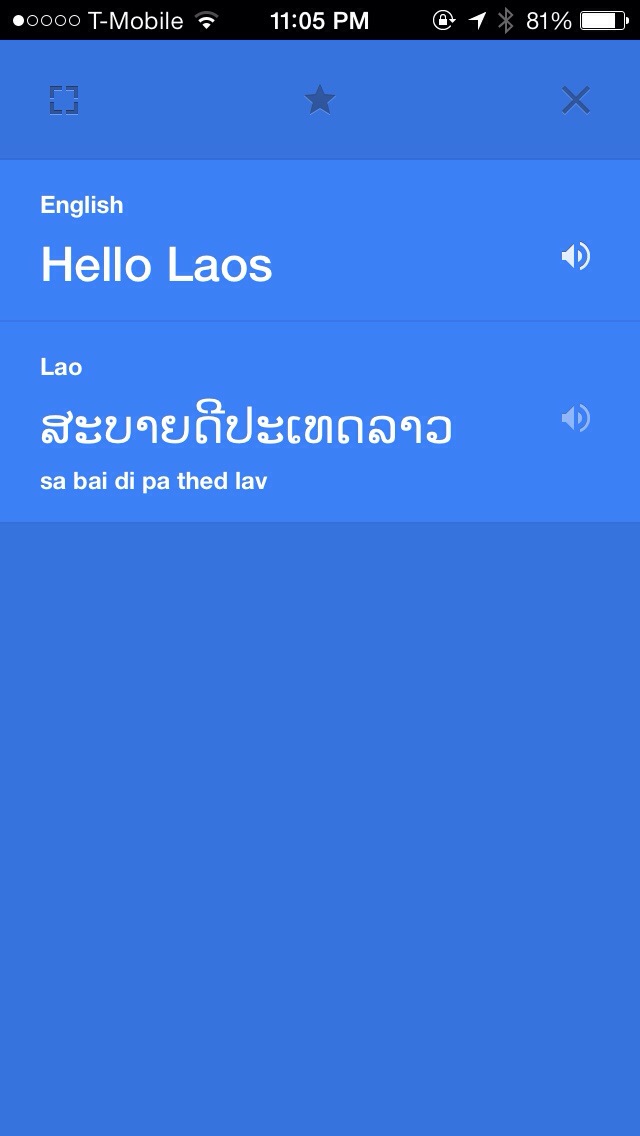Close the translation detail view
This screenshot has width=640, height=1136.
[x=575, y=100]
